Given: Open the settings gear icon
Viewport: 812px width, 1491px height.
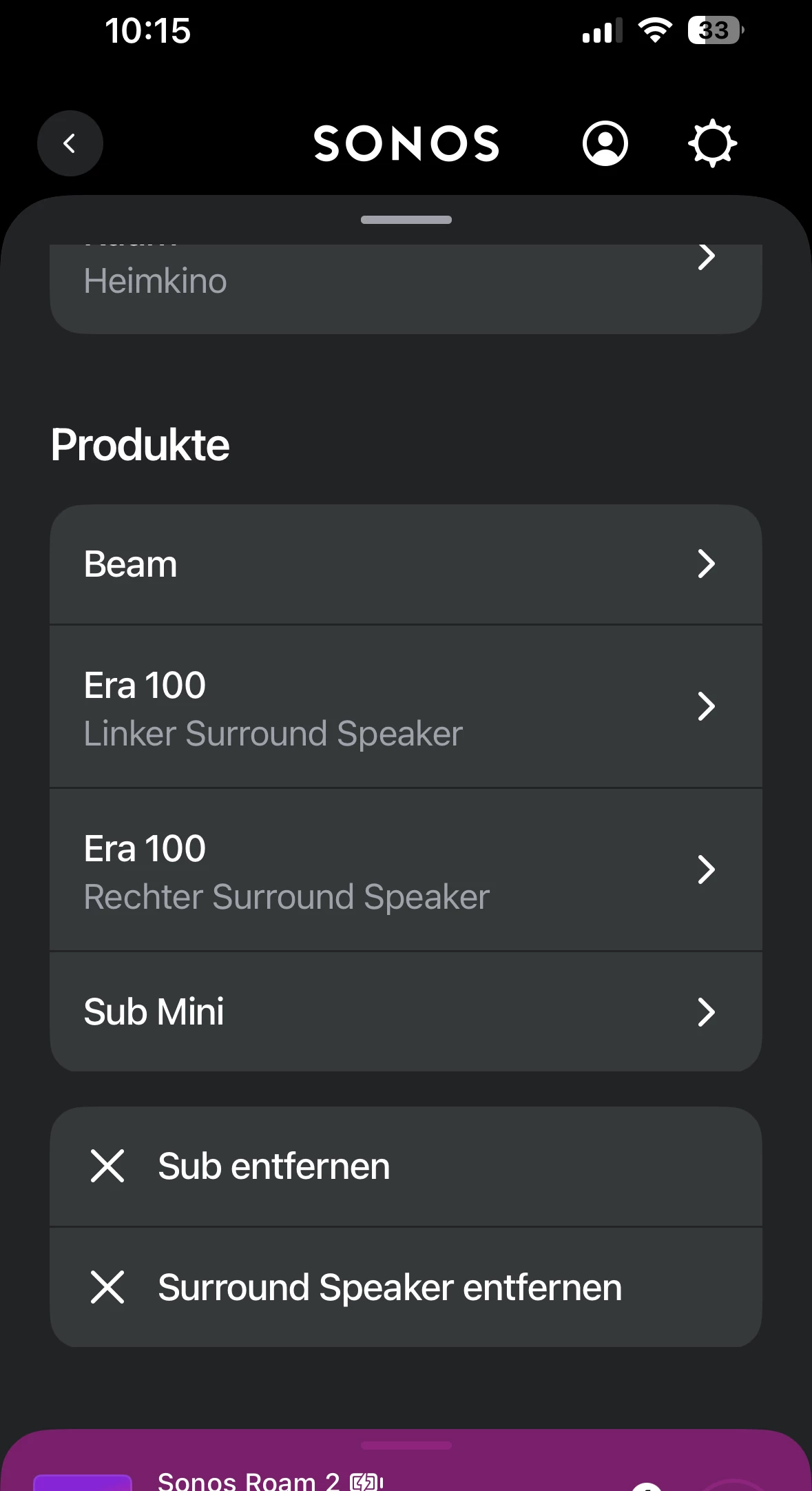Looking at the screenshot, I should tap(712, 143).
